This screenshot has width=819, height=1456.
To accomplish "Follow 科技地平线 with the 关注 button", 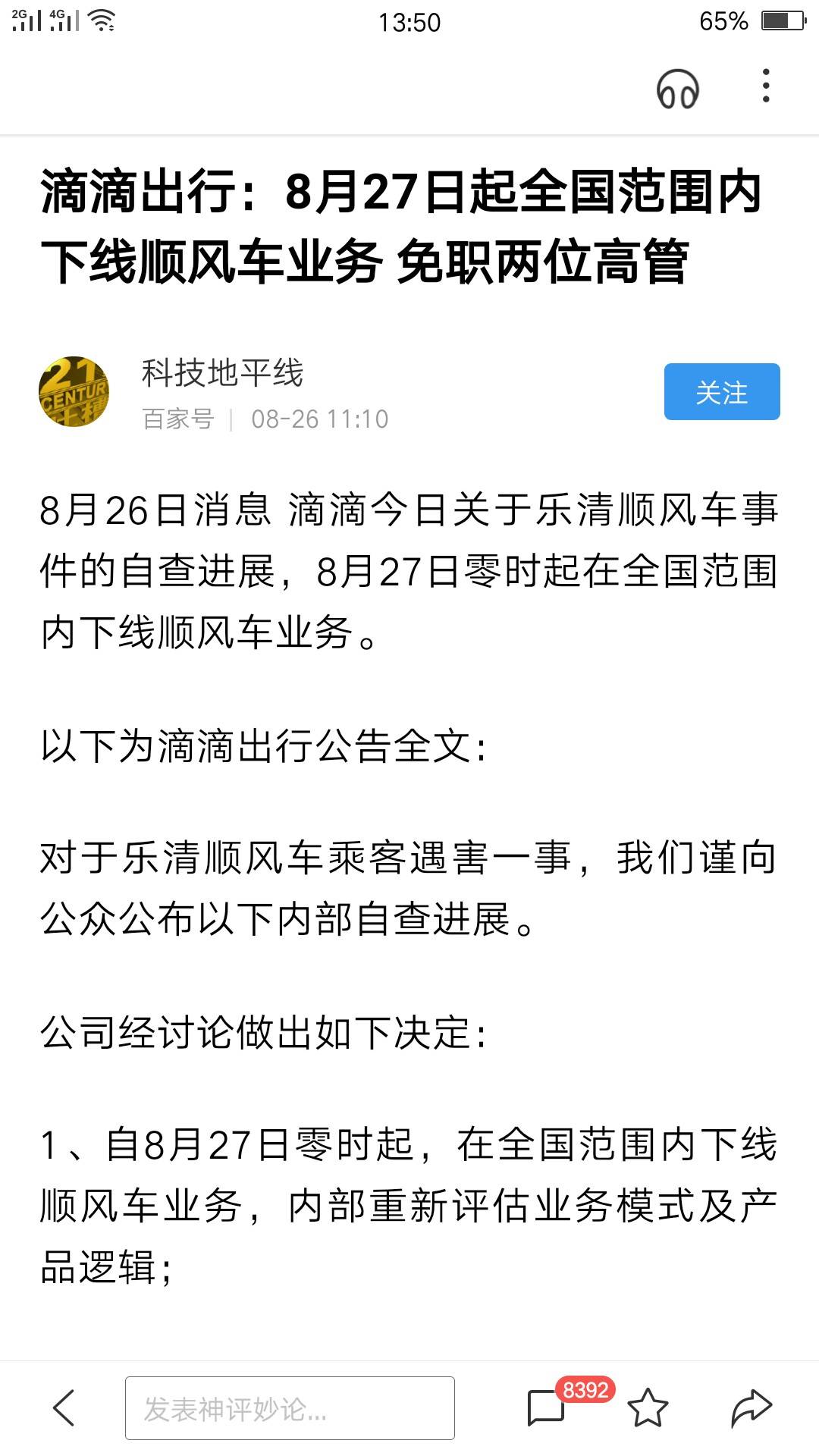I will tap(721, 391).
